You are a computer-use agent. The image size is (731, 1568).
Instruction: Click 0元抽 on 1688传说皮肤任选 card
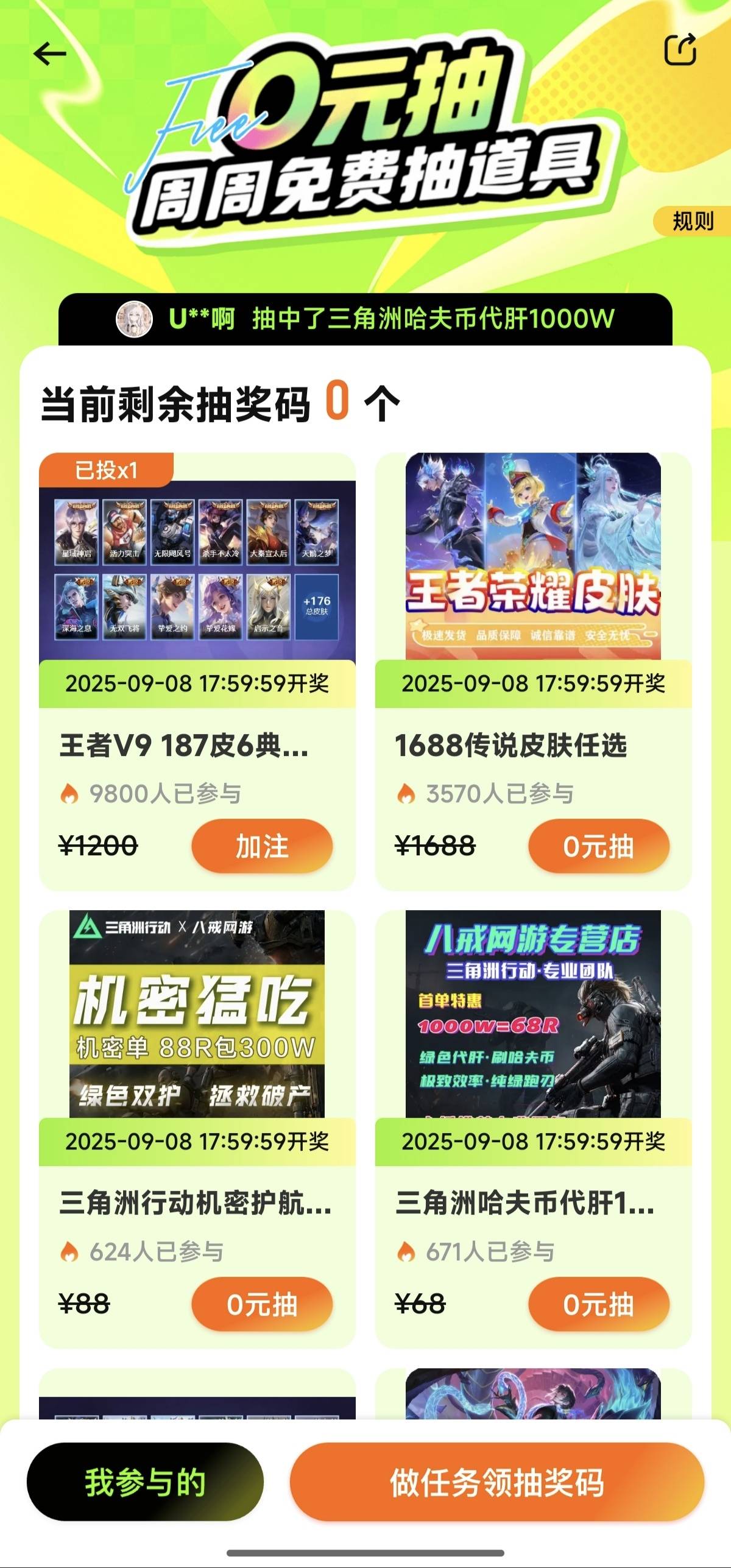coord(599,845)
